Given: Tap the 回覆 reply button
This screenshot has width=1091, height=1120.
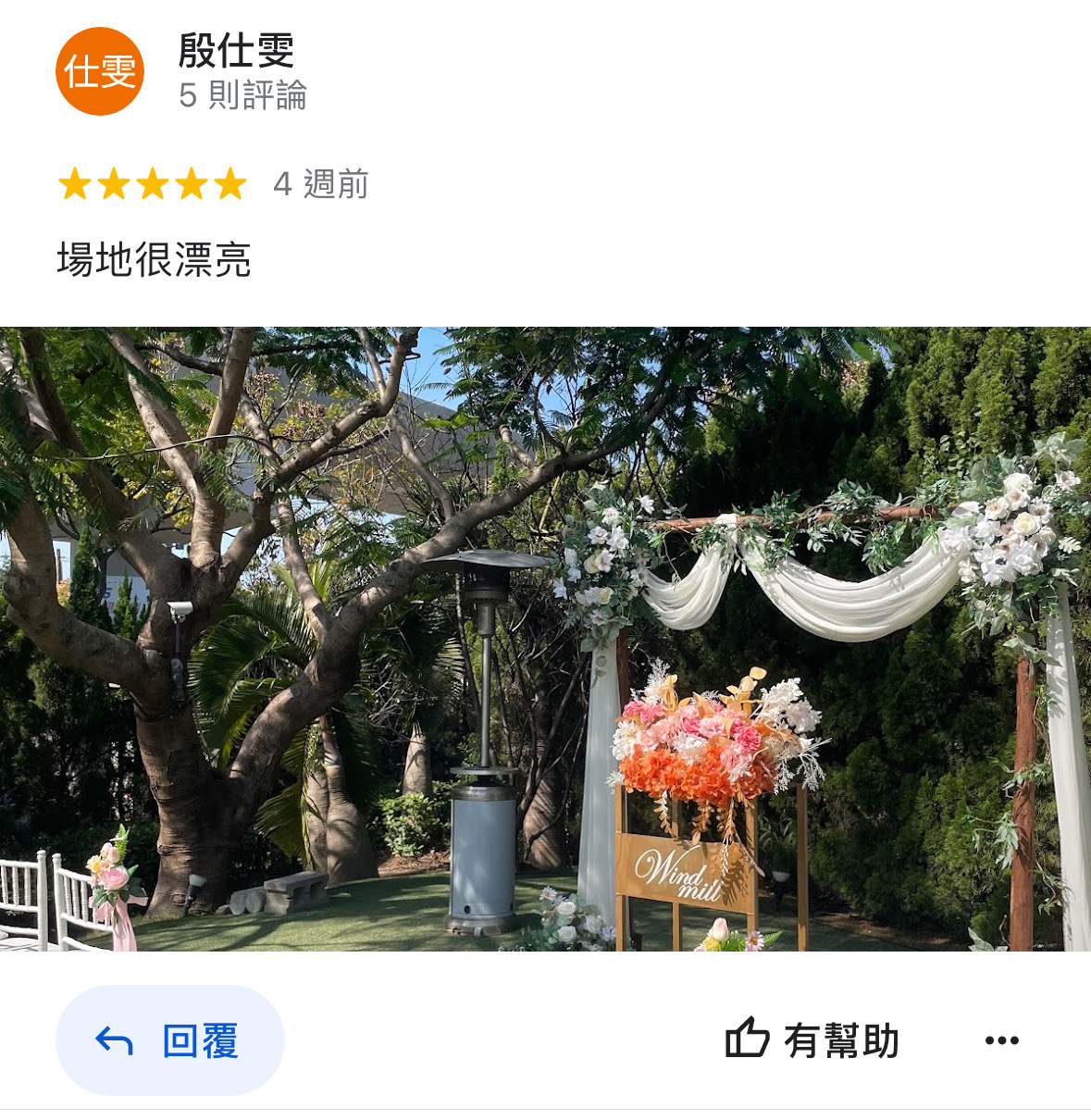Looking at the screenshot, I should pos(170,1040).
